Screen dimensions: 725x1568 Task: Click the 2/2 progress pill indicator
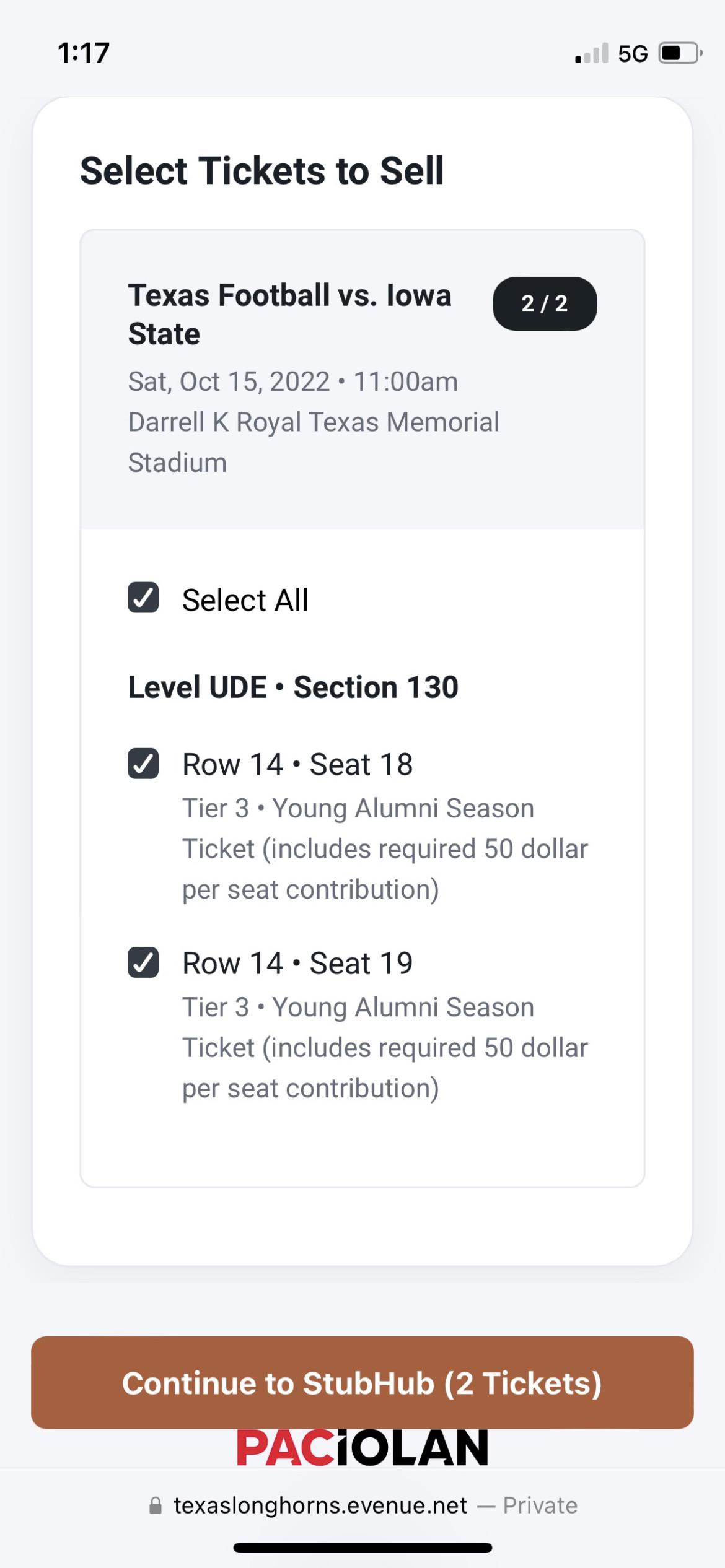545,303
